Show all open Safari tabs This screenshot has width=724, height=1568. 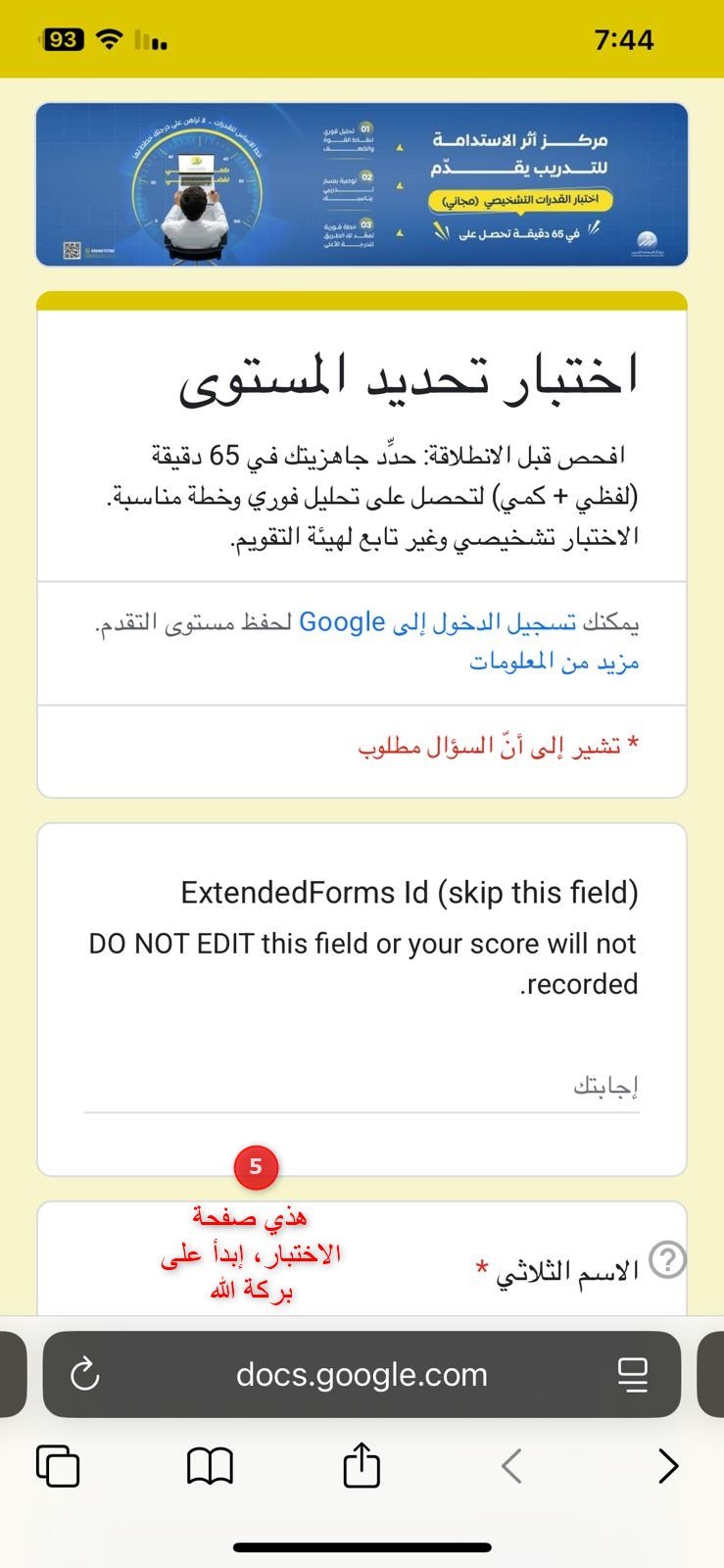point(58,1466)
